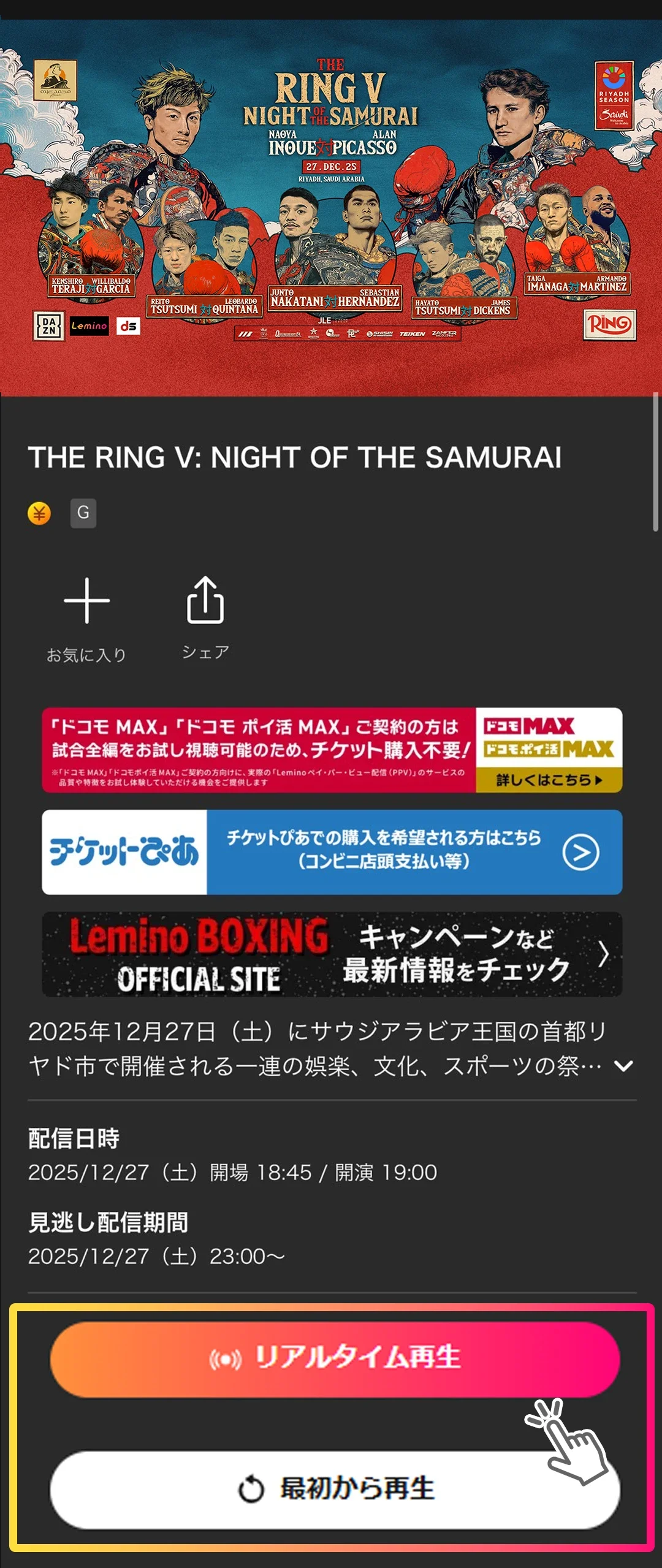Image resolution: width=662 pixels, height=1568 pixels.
Task: Start リアルタイム再生 live playback
Action: tap(335, 1360)
